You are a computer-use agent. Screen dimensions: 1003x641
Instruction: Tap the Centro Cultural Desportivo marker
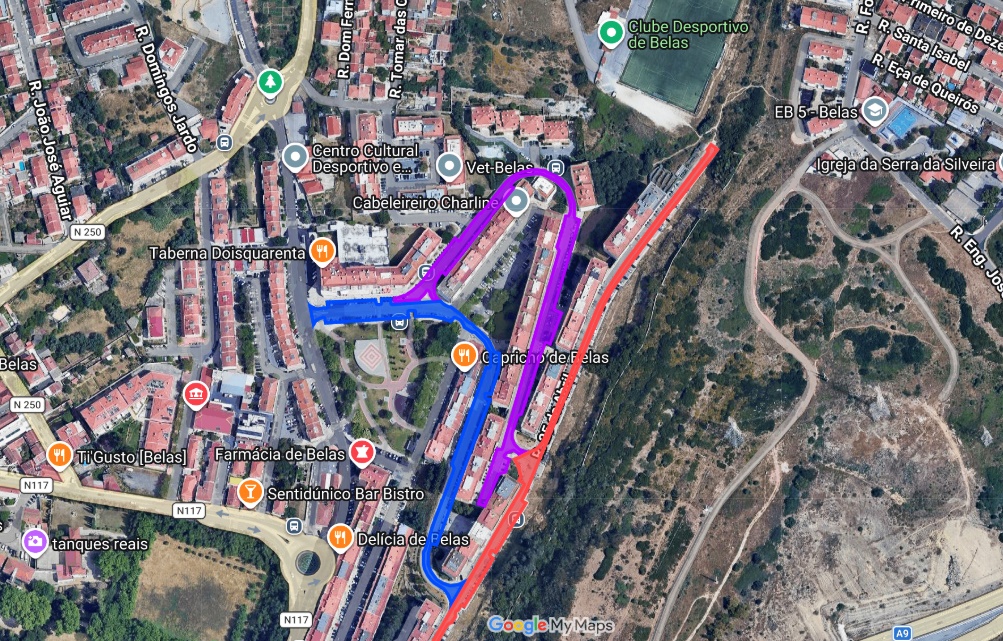(295, 157)
